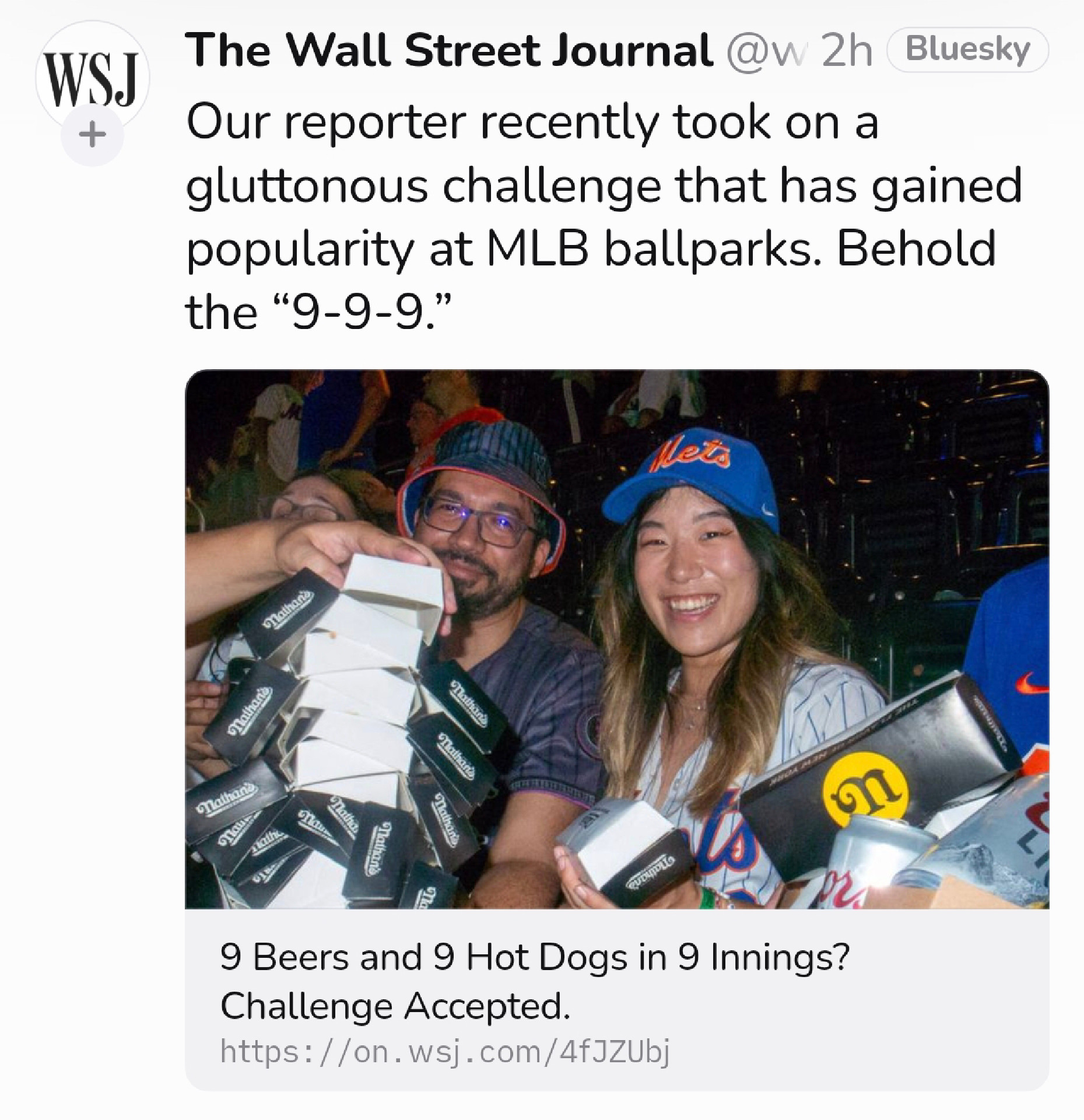The height and width of the screenshot is (1120, 1084).
Task: Open the on.wsj.com article link
Action: (x=445, y=1051)
